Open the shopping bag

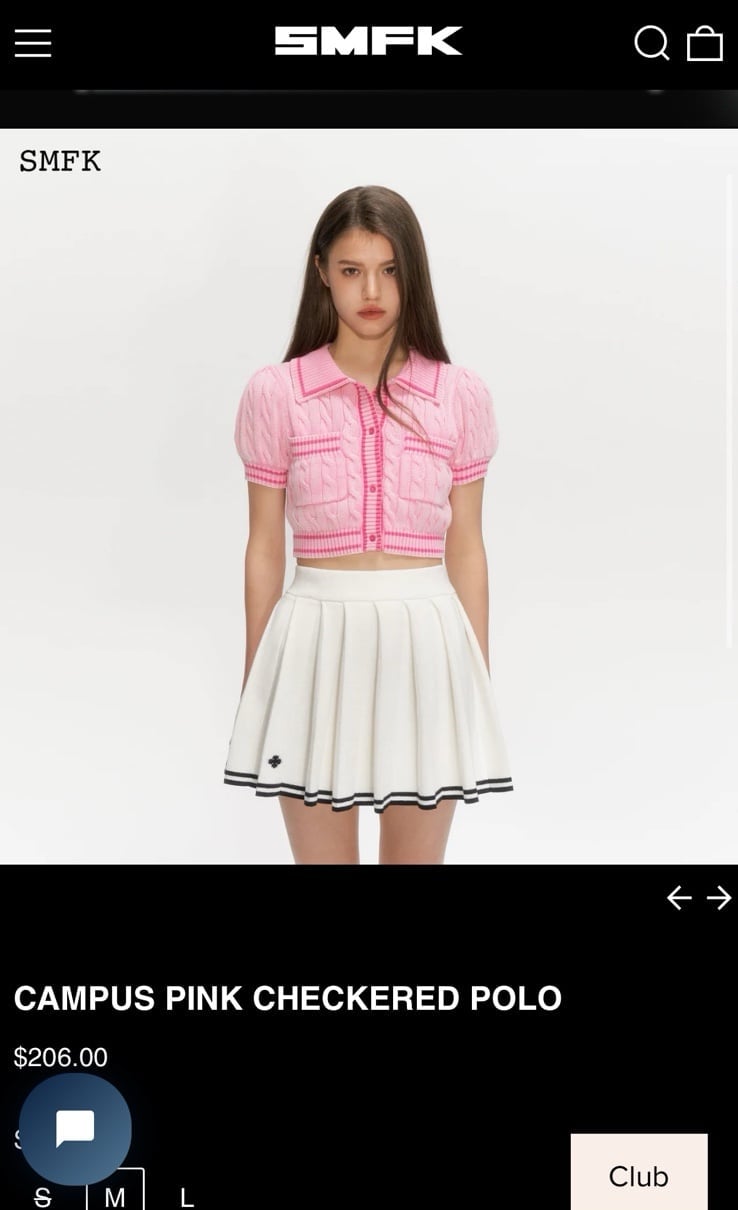pyautogui.click(x=705, y=43)
